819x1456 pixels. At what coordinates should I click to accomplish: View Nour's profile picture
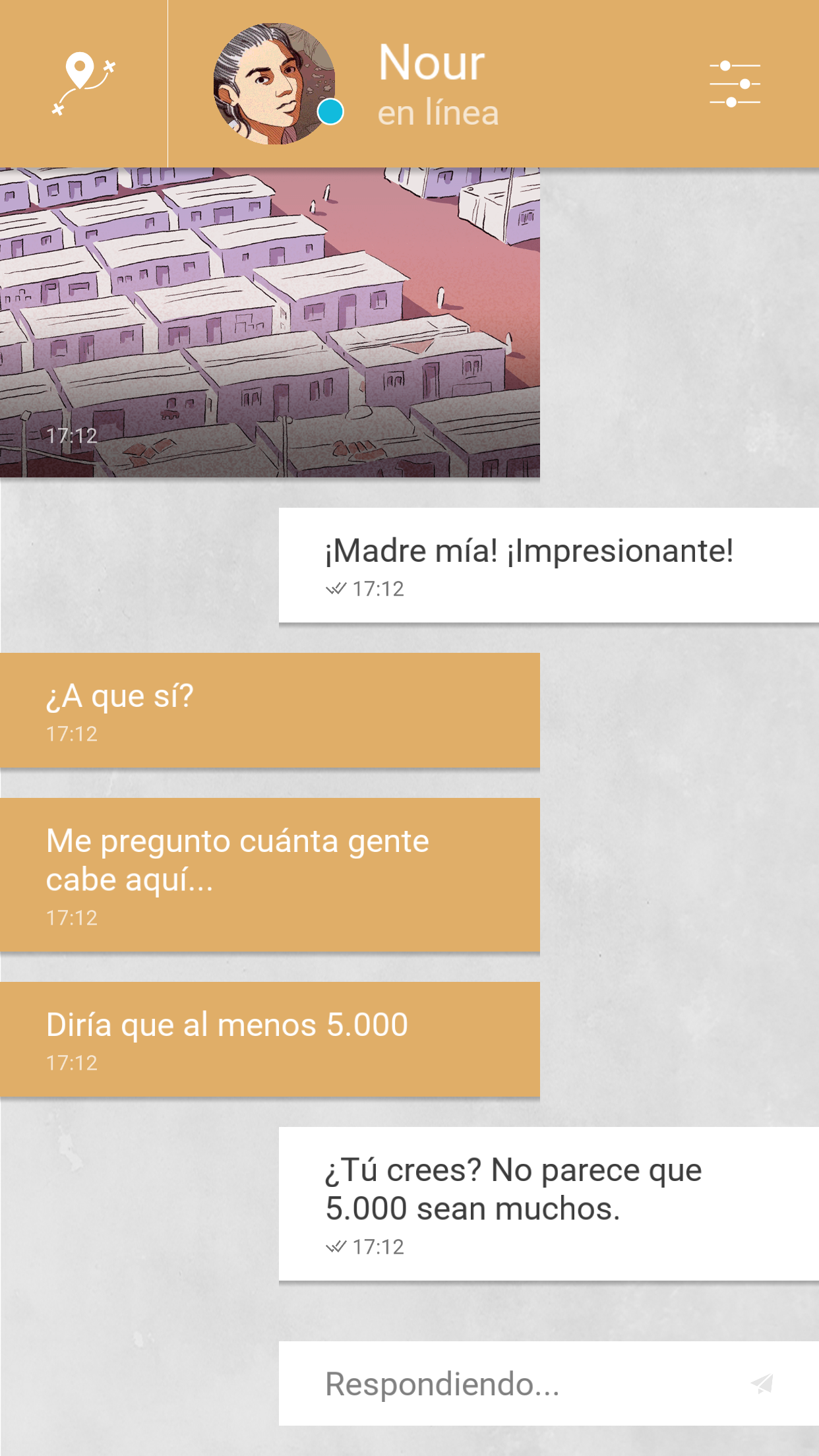pyautogui.click(x=274, y=84)
